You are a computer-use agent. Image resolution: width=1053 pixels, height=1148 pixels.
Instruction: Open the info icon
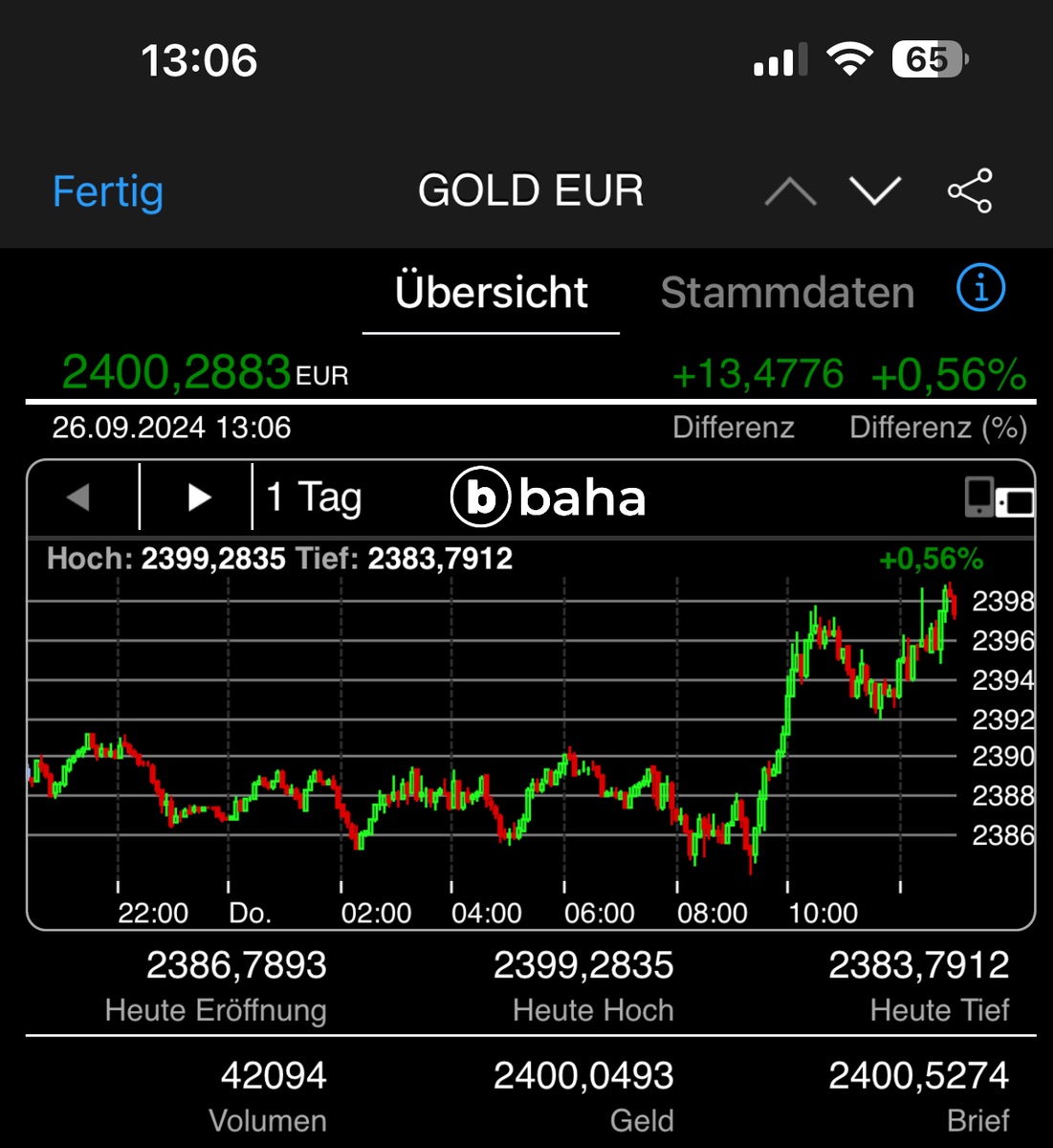coord(981,288)
